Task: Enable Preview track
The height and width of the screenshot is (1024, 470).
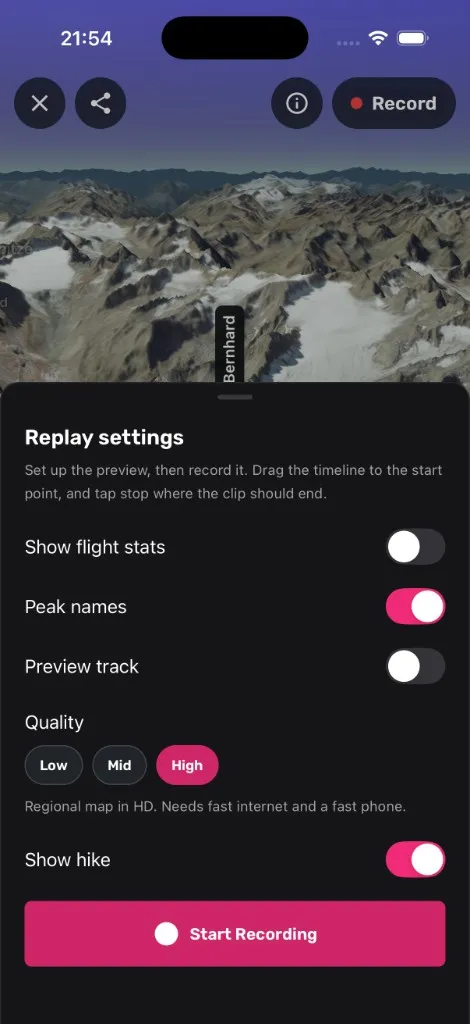Action: [415, 666]
